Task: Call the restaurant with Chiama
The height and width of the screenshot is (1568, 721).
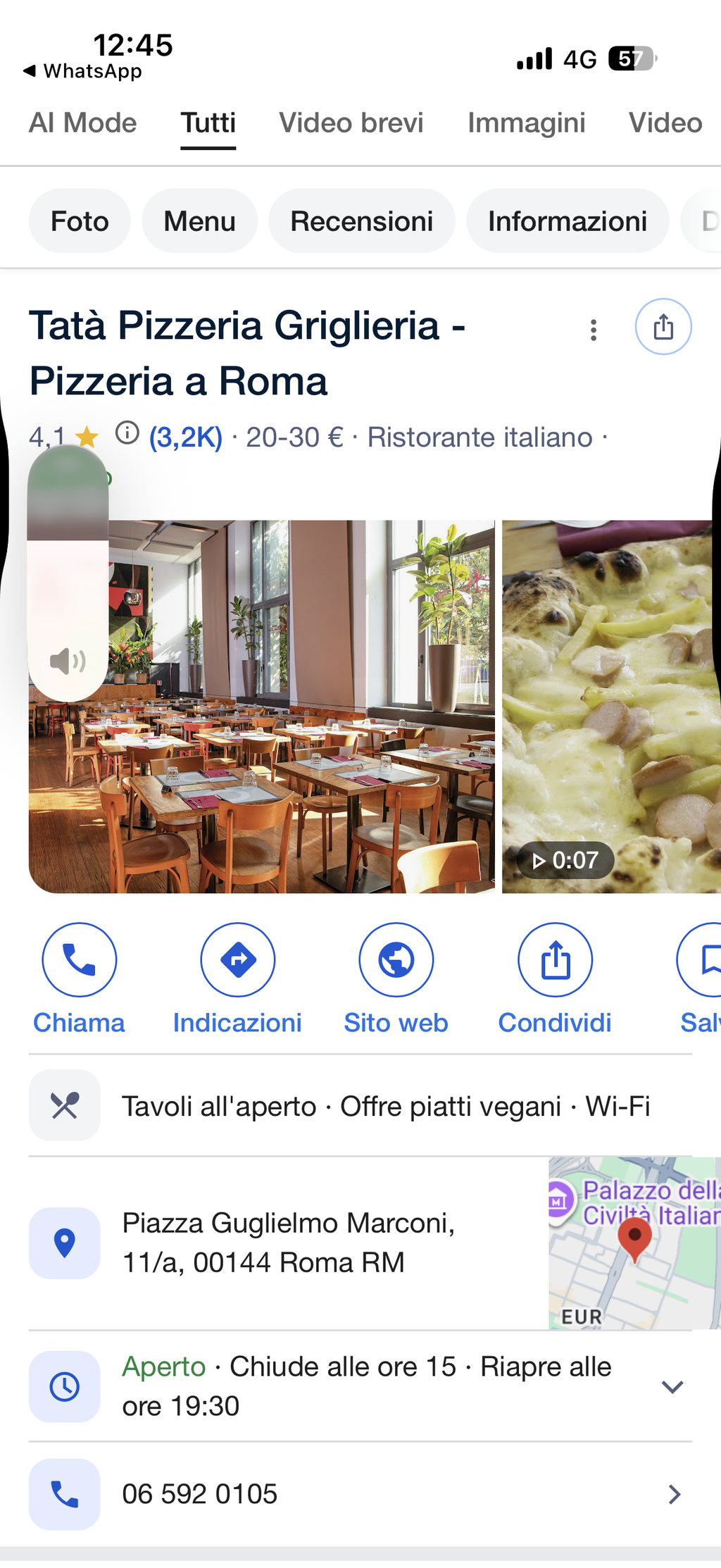Action: [x=79, y=979]
